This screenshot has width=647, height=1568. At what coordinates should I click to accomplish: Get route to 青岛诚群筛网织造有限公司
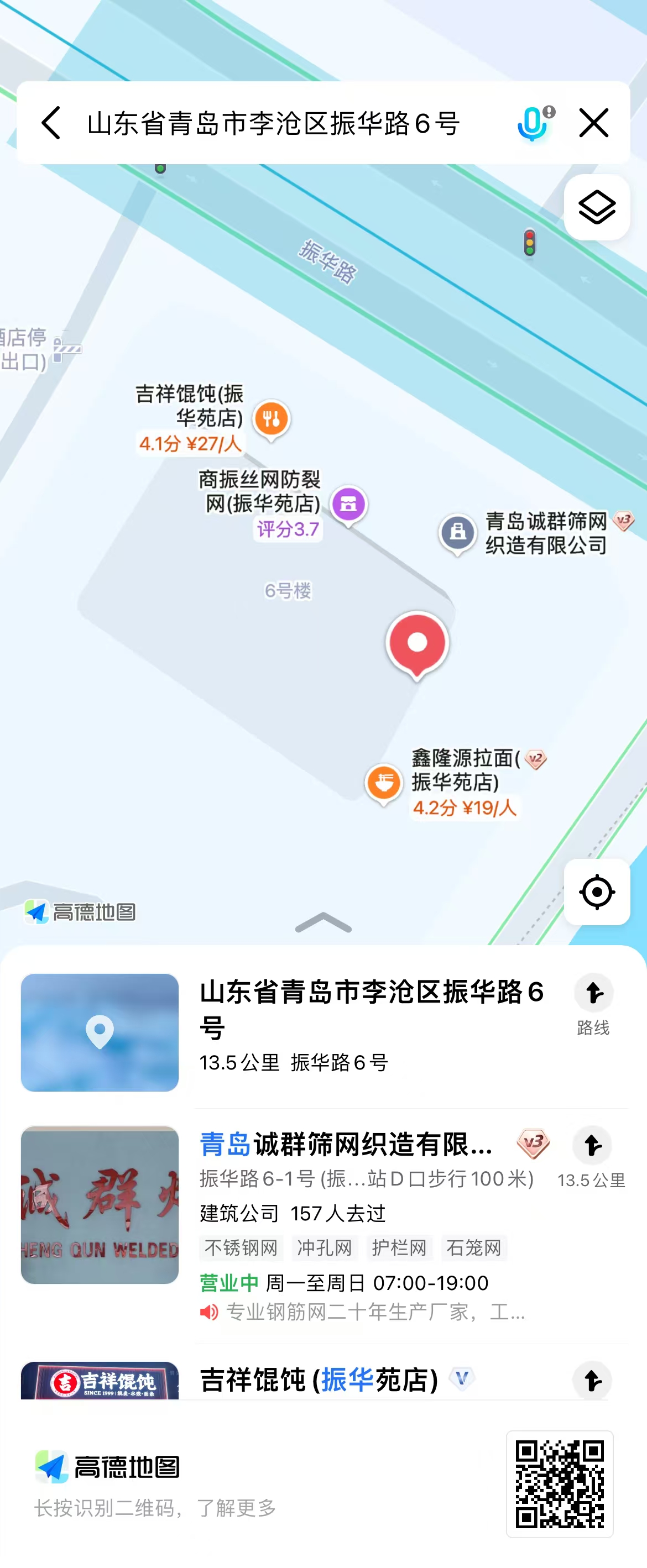[592, 1146]
